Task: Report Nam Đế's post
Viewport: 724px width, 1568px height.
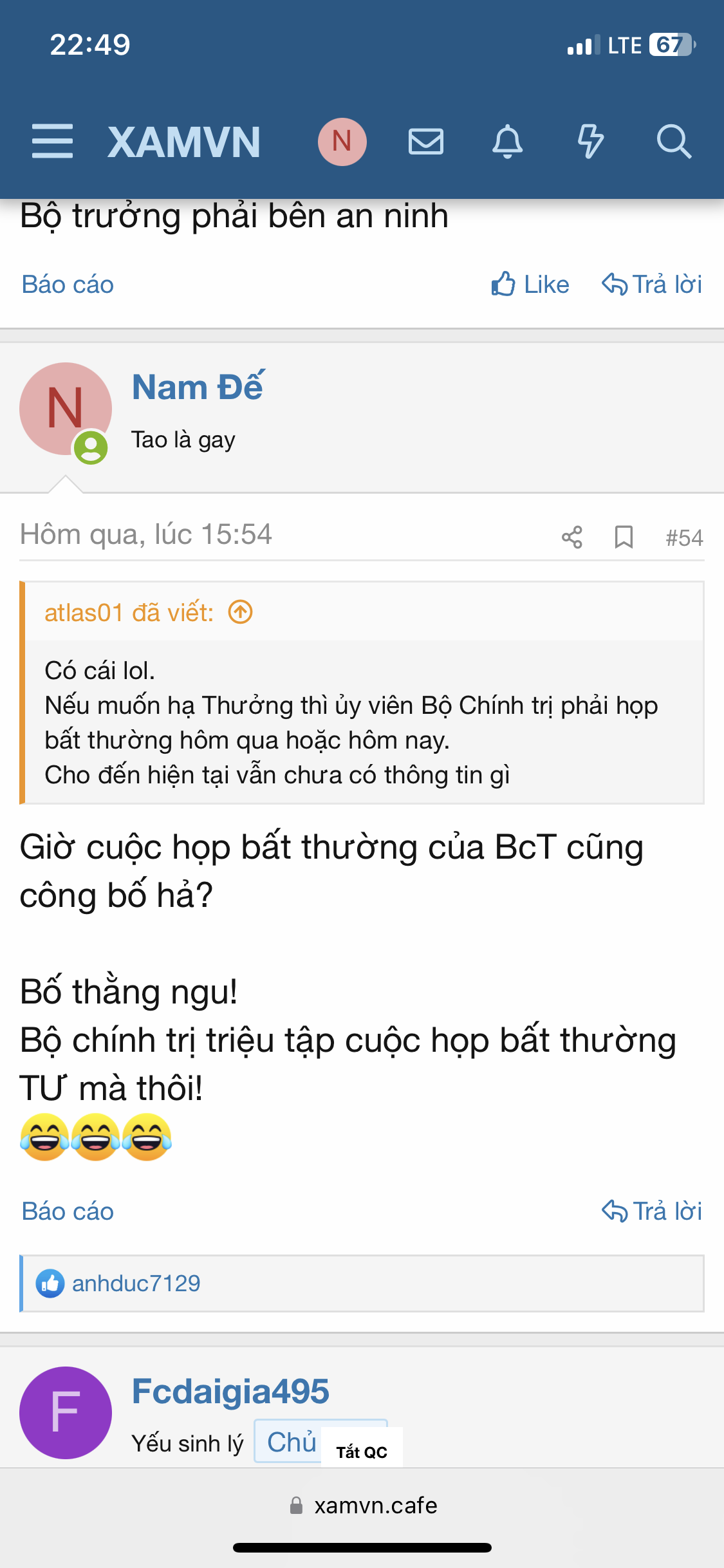Action: click(68, 1211)
